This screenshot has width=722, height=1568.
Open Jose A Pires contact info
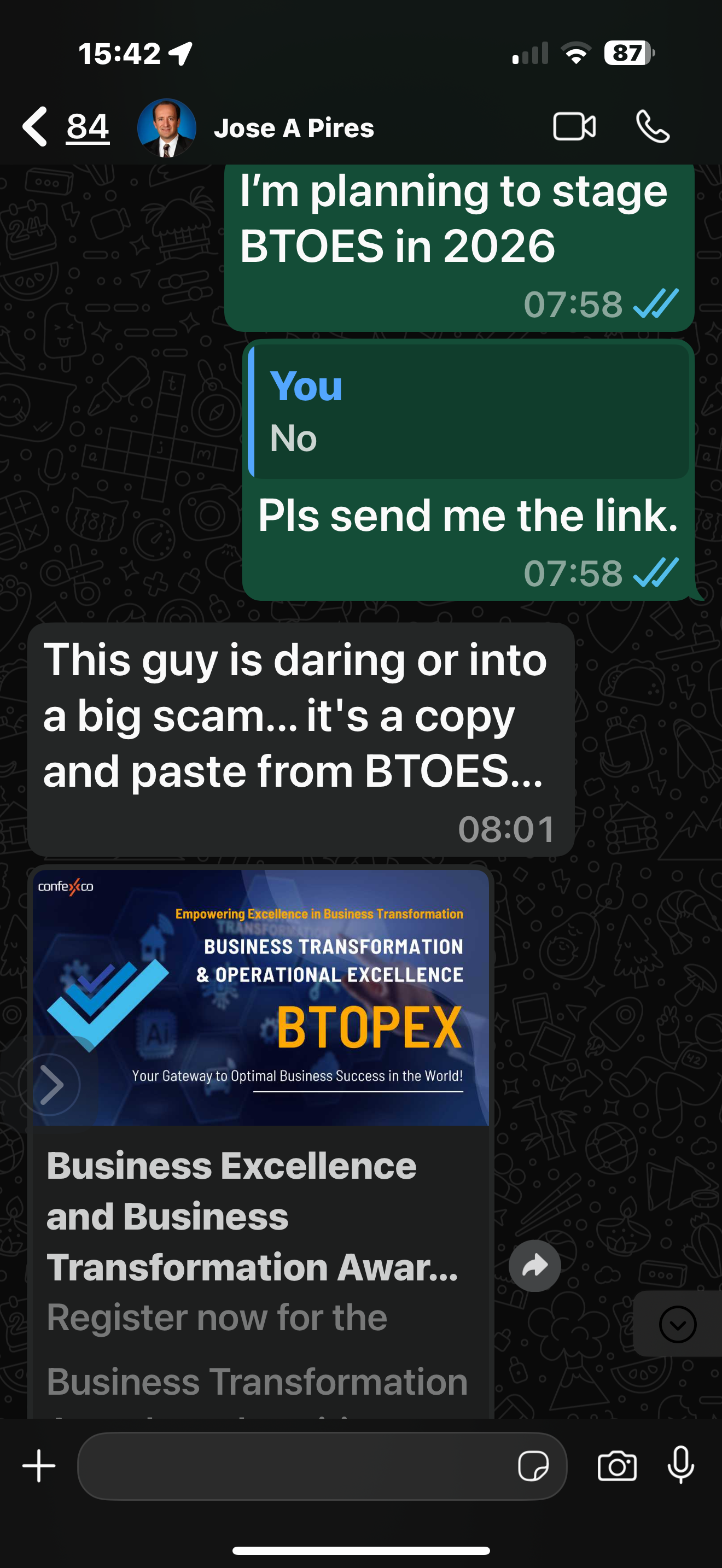tap(293, 128)
